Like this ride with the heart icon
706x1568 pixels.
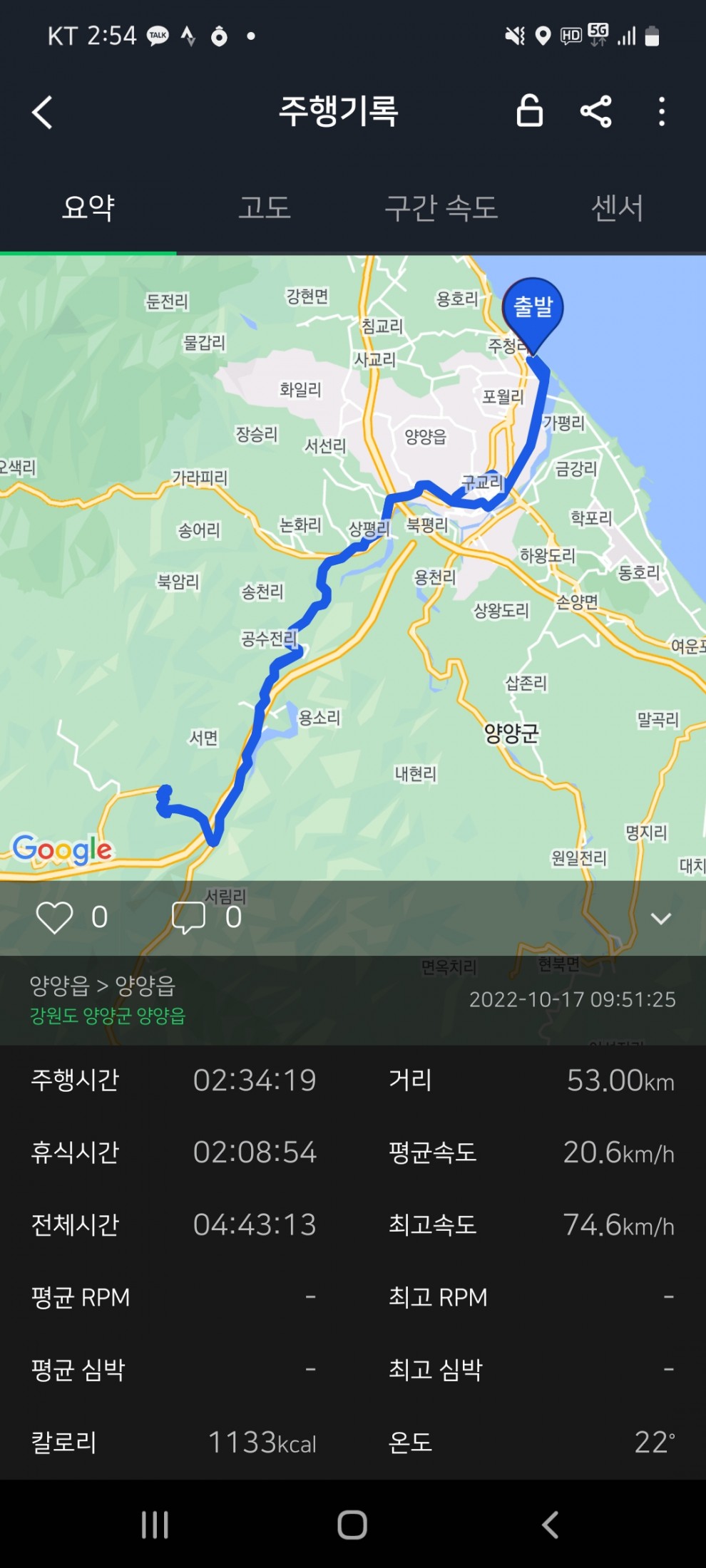point(55,917)
